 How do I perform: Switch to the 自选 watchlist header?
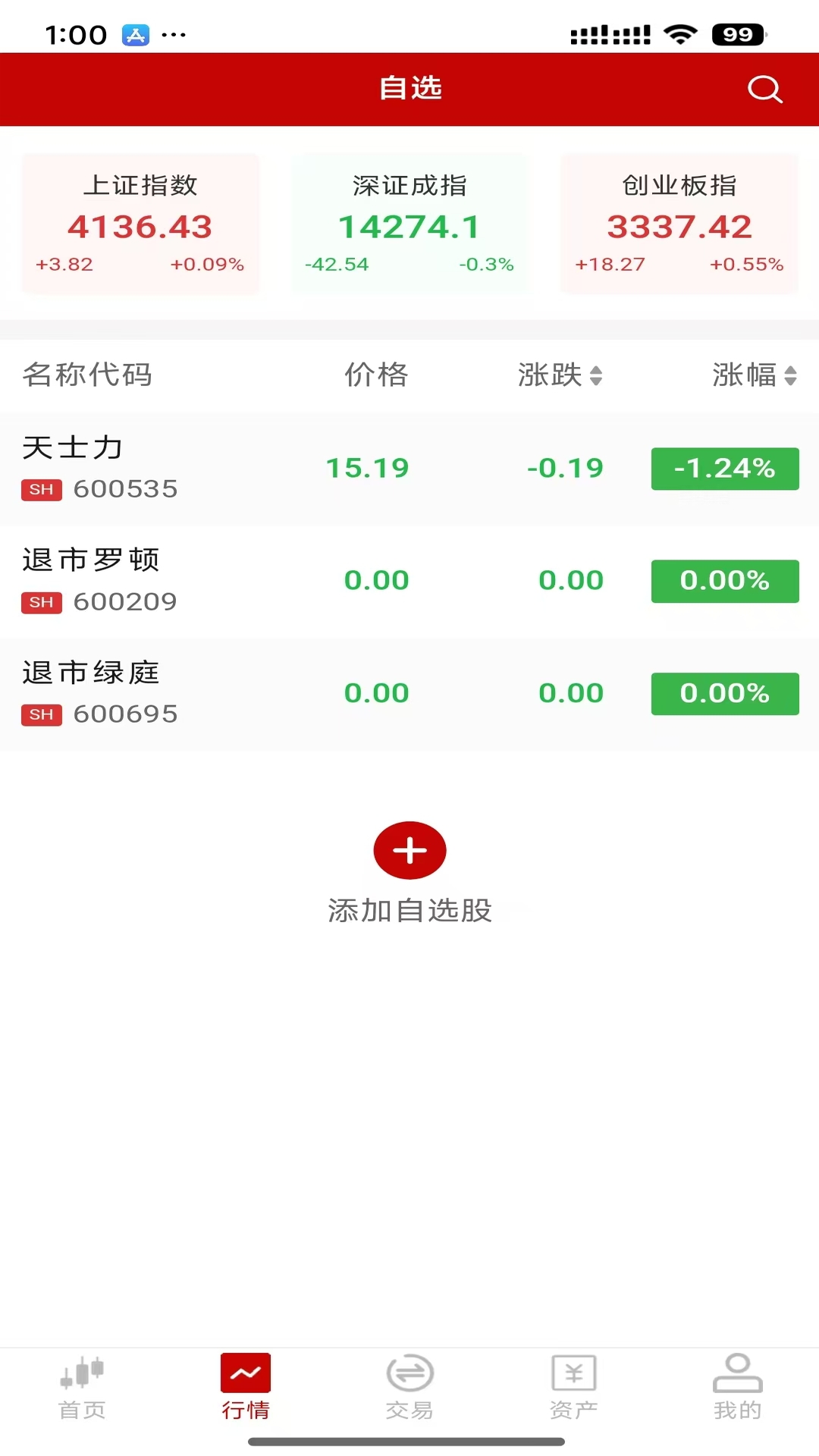click(409, 88)
